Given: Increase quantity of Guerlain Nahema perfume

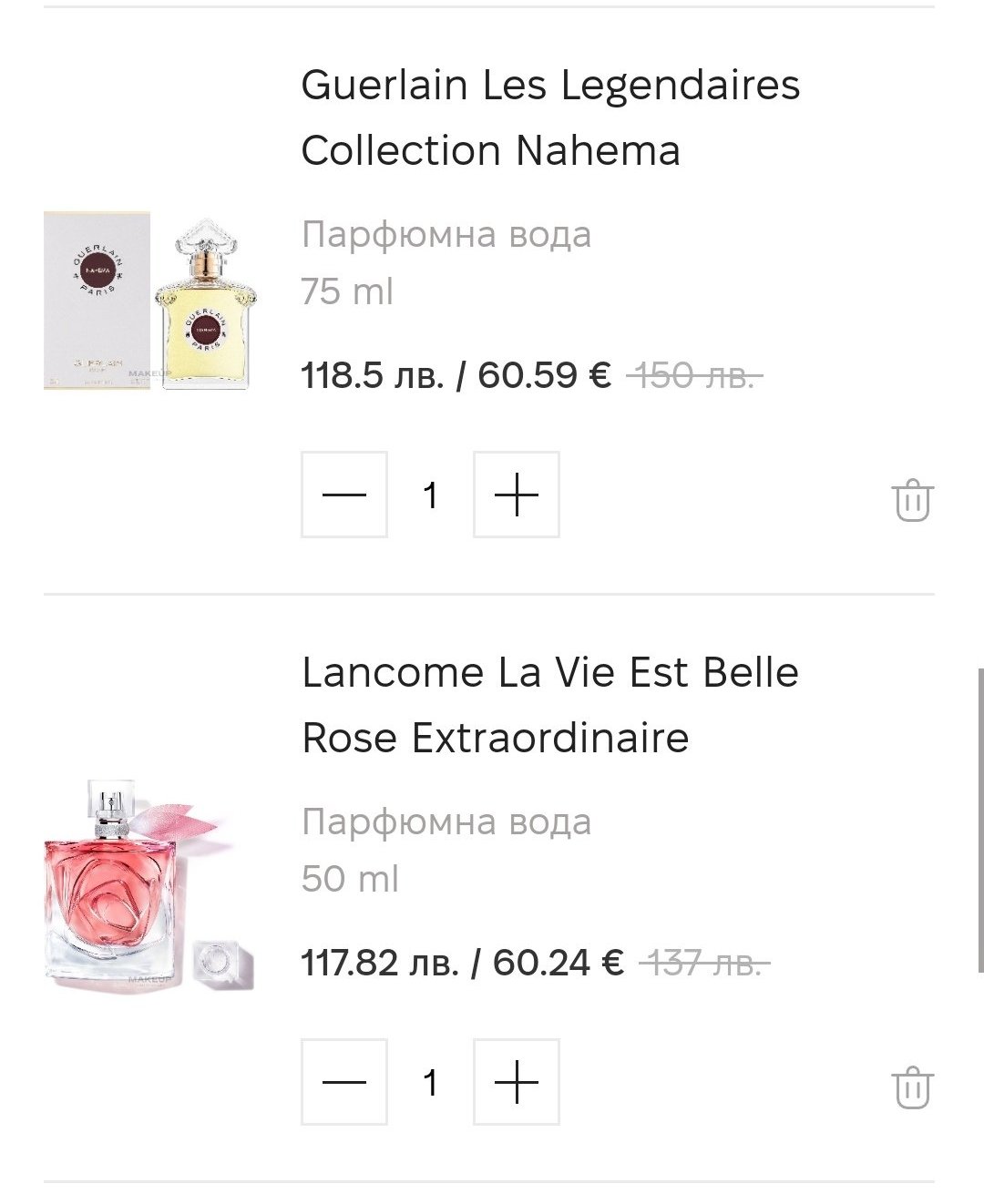Looking at the screenshot, I should (516, 495).
